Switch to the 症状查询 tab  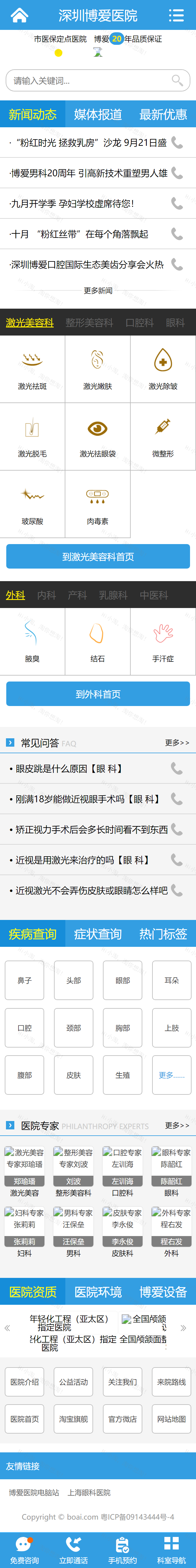click(x=97, y=934)
